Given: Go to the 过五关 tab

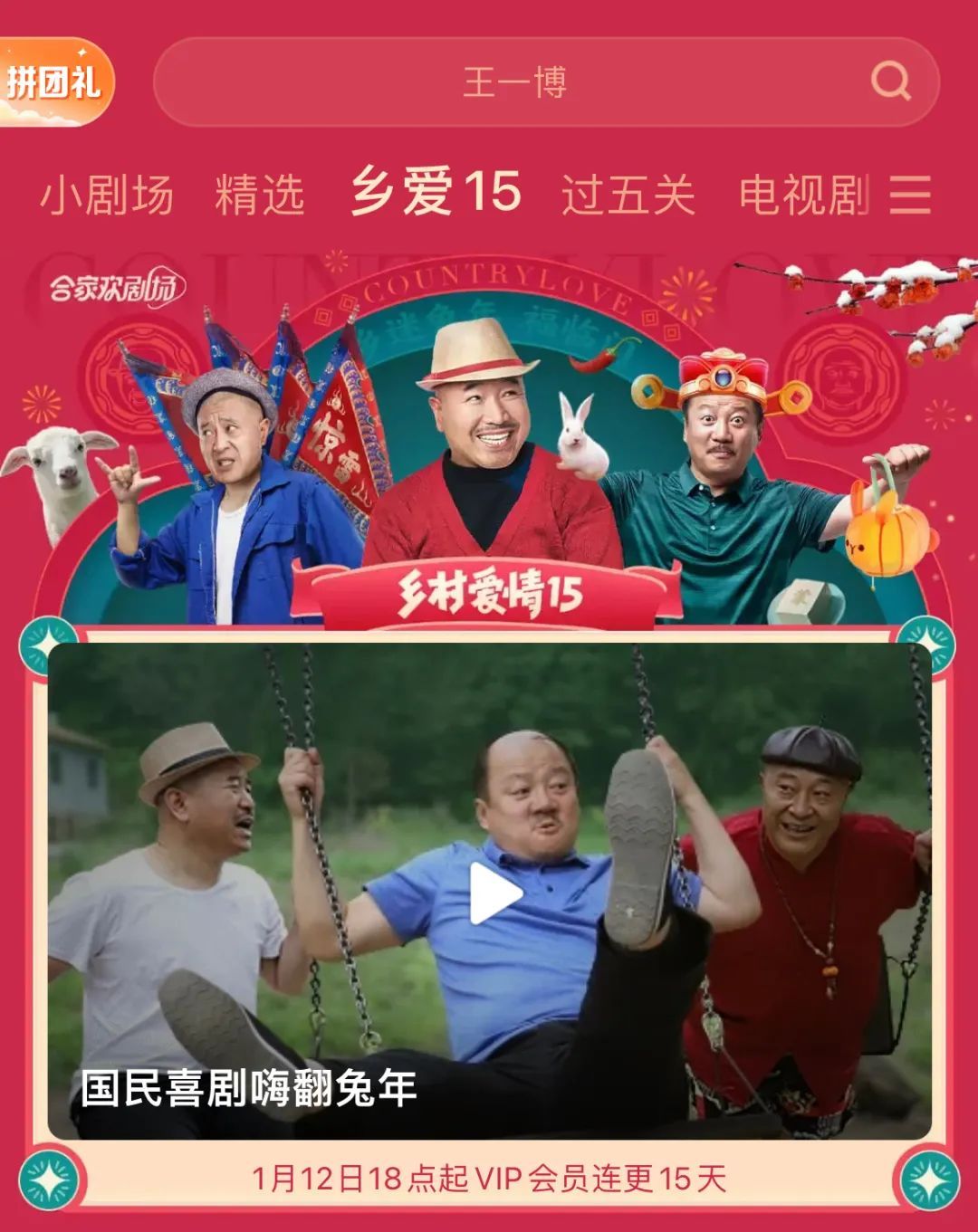Looking at the screenshot, I should coord(628,195).
